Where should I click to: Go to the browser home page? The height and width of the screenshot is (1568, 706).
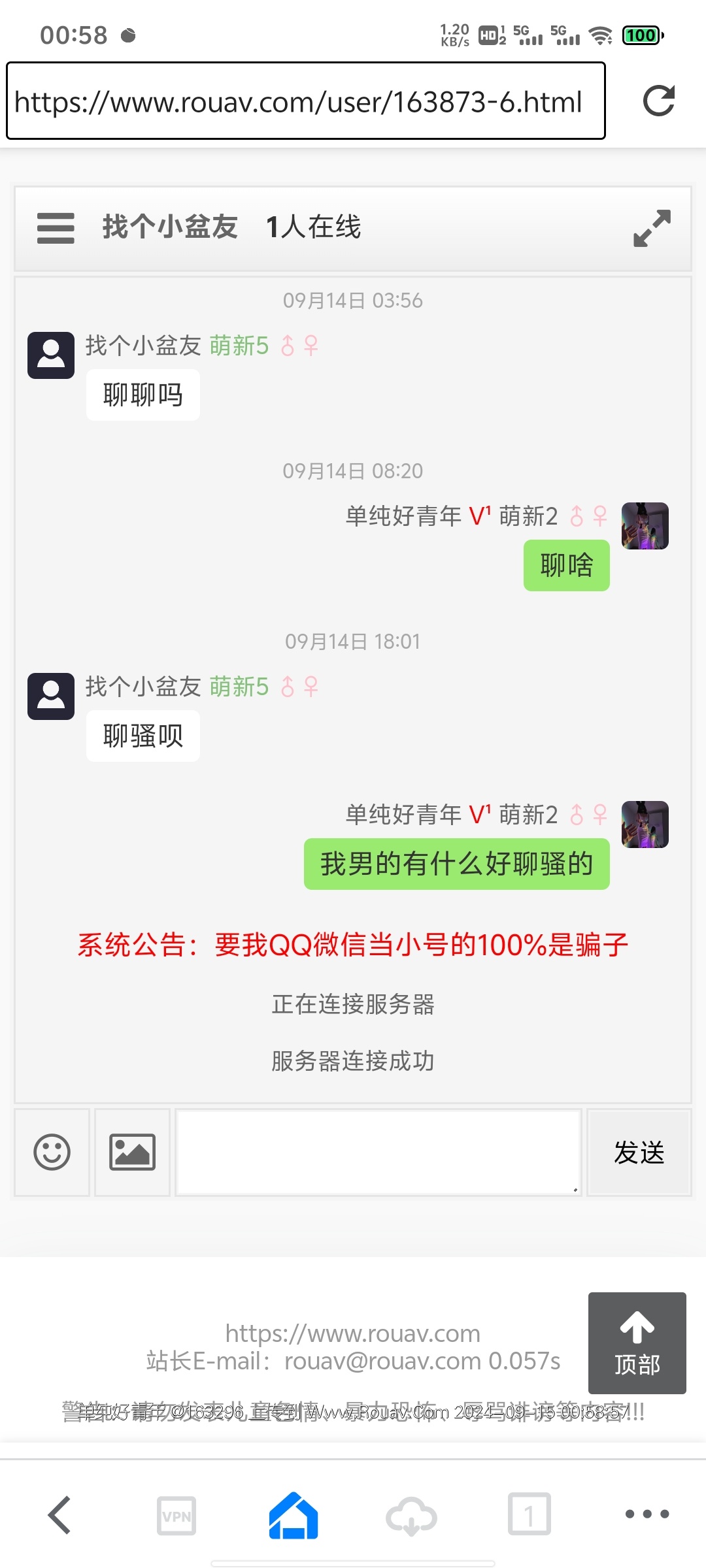tap(294, 1514)
